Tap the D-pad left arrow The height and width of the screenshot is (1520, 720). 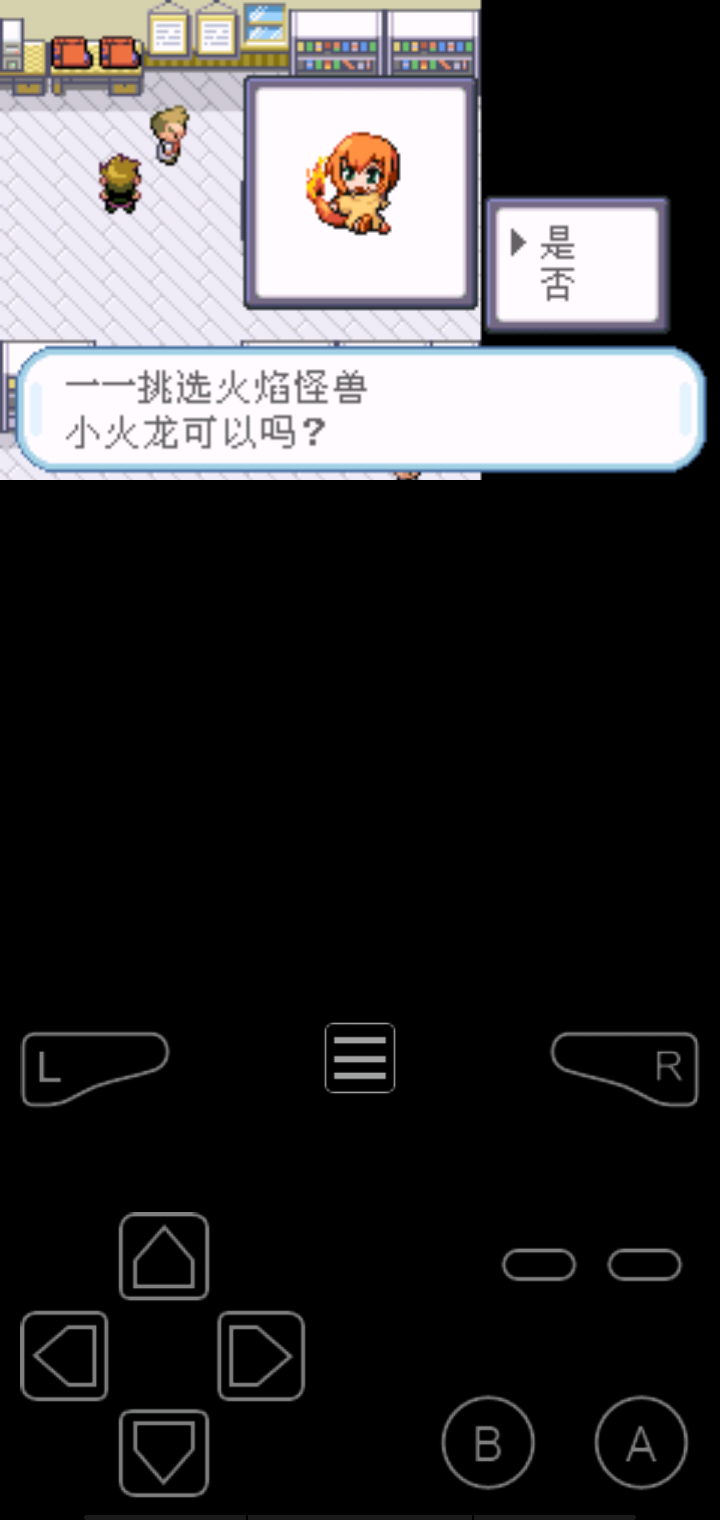click(x=64, y=1355)
